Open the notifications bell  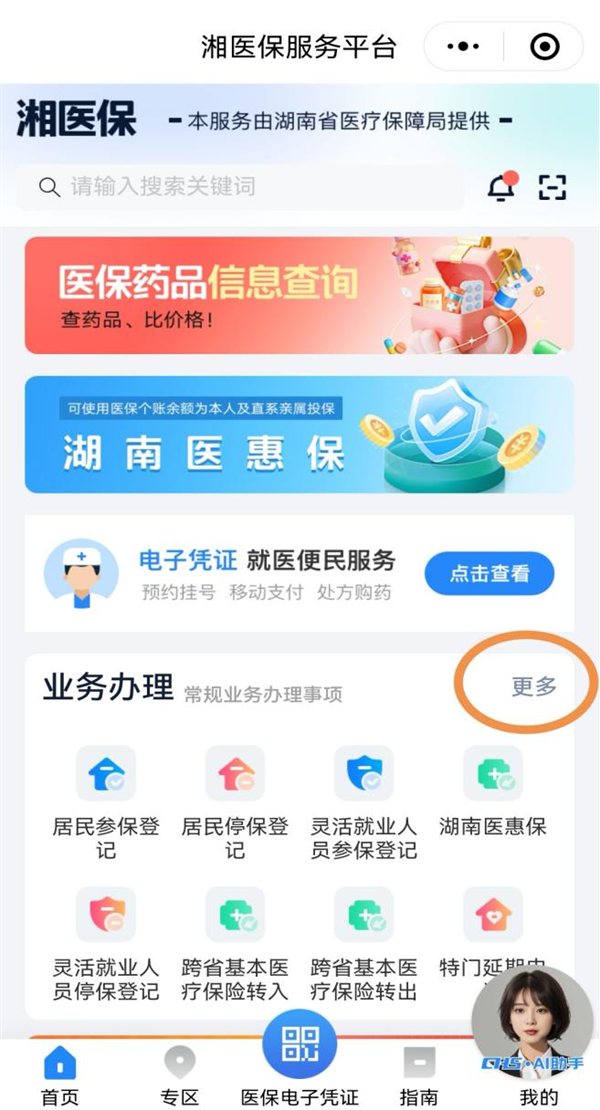click(501, 186)
